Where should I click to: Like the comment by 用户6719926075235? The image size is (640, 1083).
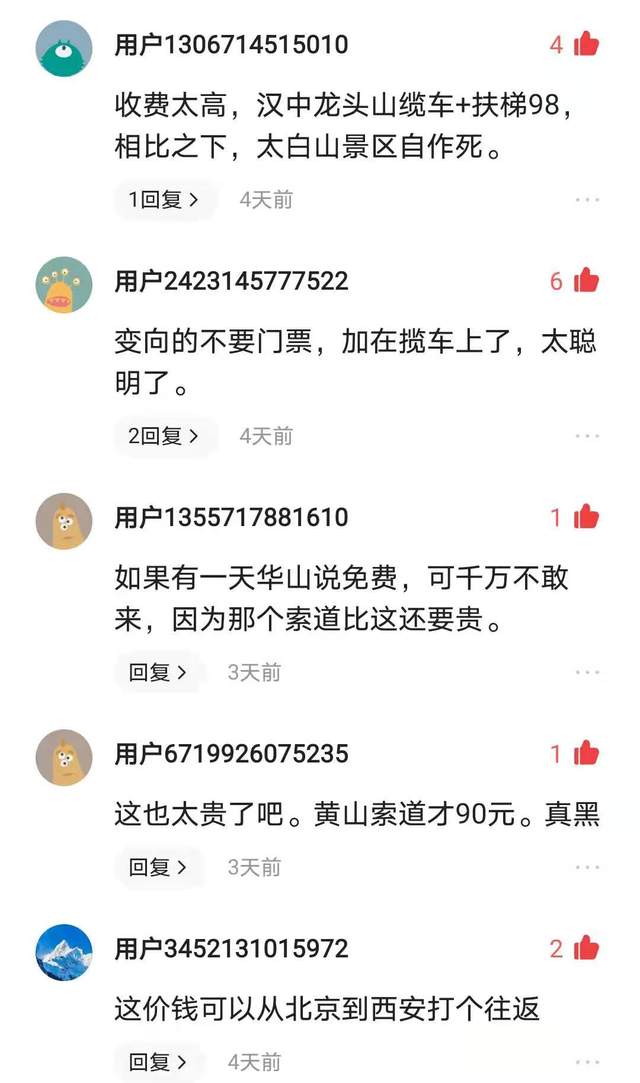coord(586,754)
